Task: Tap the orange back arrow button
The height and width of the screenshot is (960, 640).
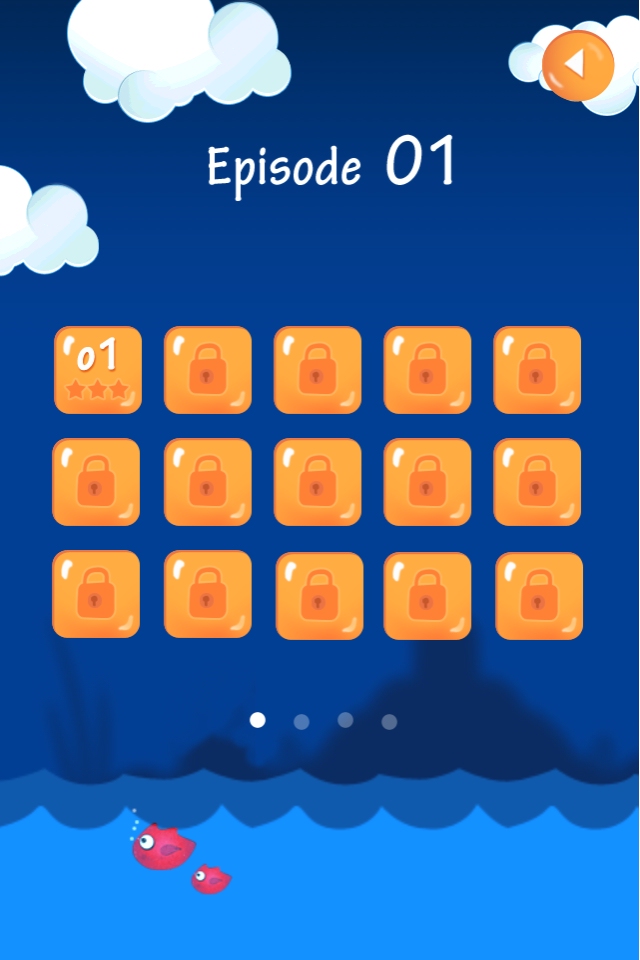Action: point(577,65)
